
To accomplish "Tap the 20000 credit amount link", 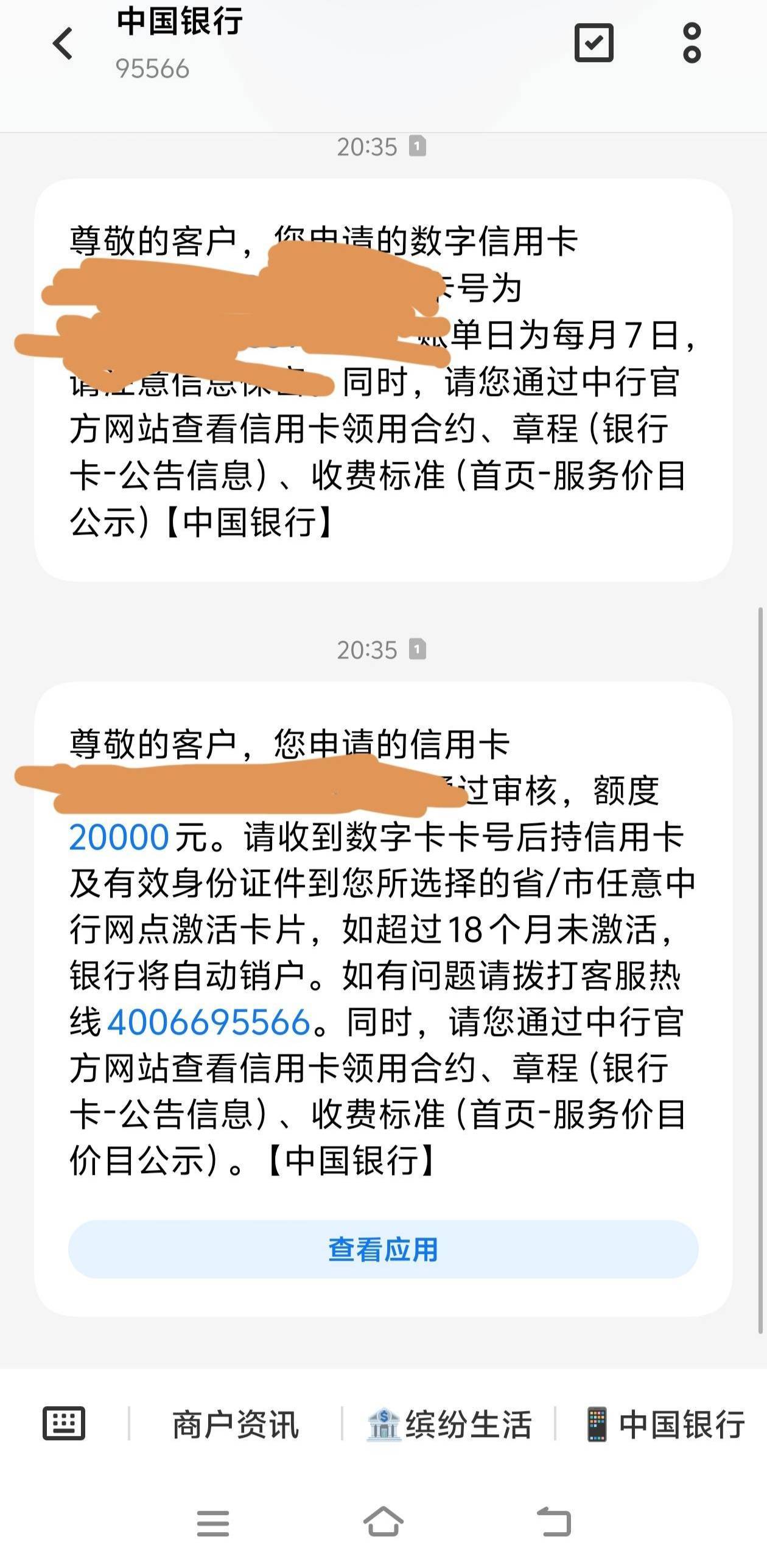I will click(x=119, y=837).
